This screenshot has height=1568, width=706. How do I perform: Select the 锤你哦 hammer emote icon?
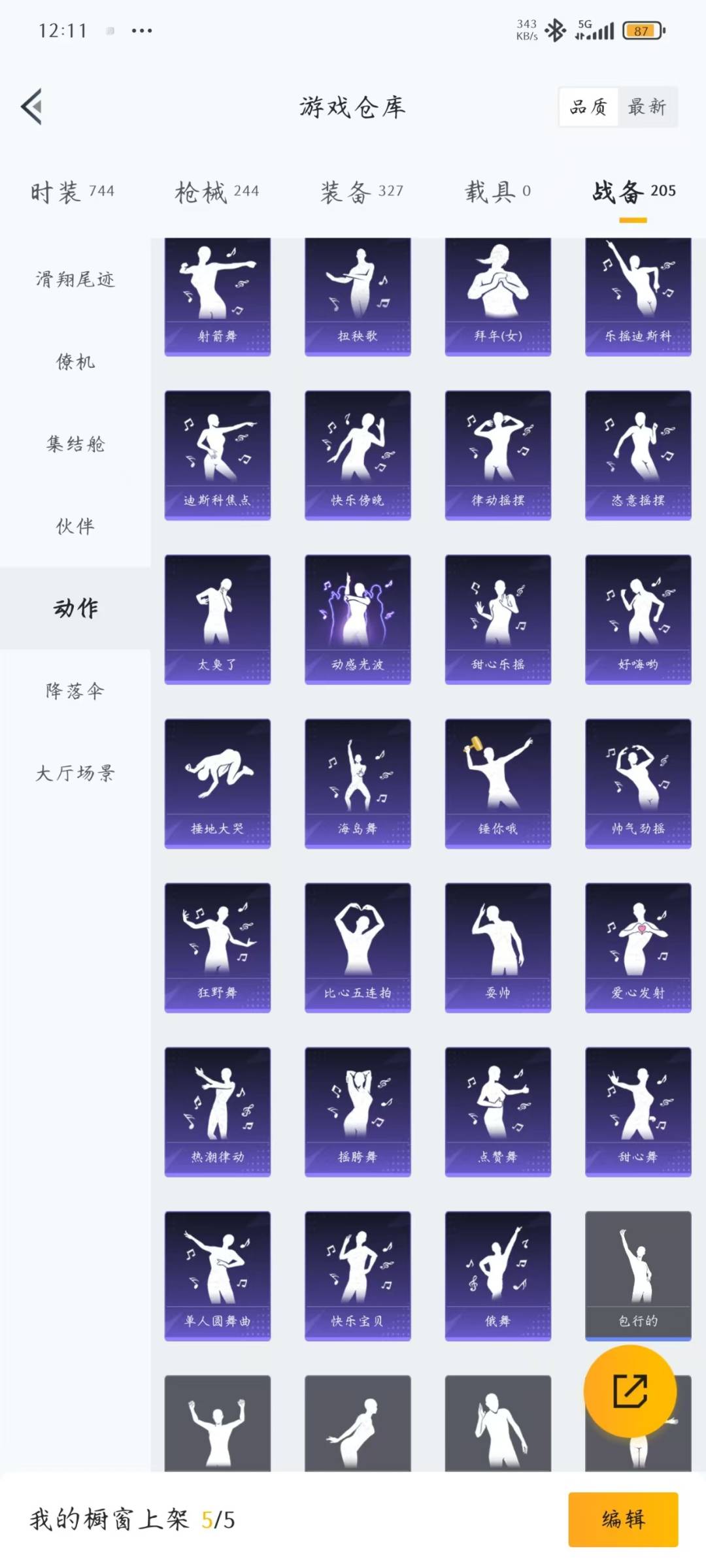point(497,781)
